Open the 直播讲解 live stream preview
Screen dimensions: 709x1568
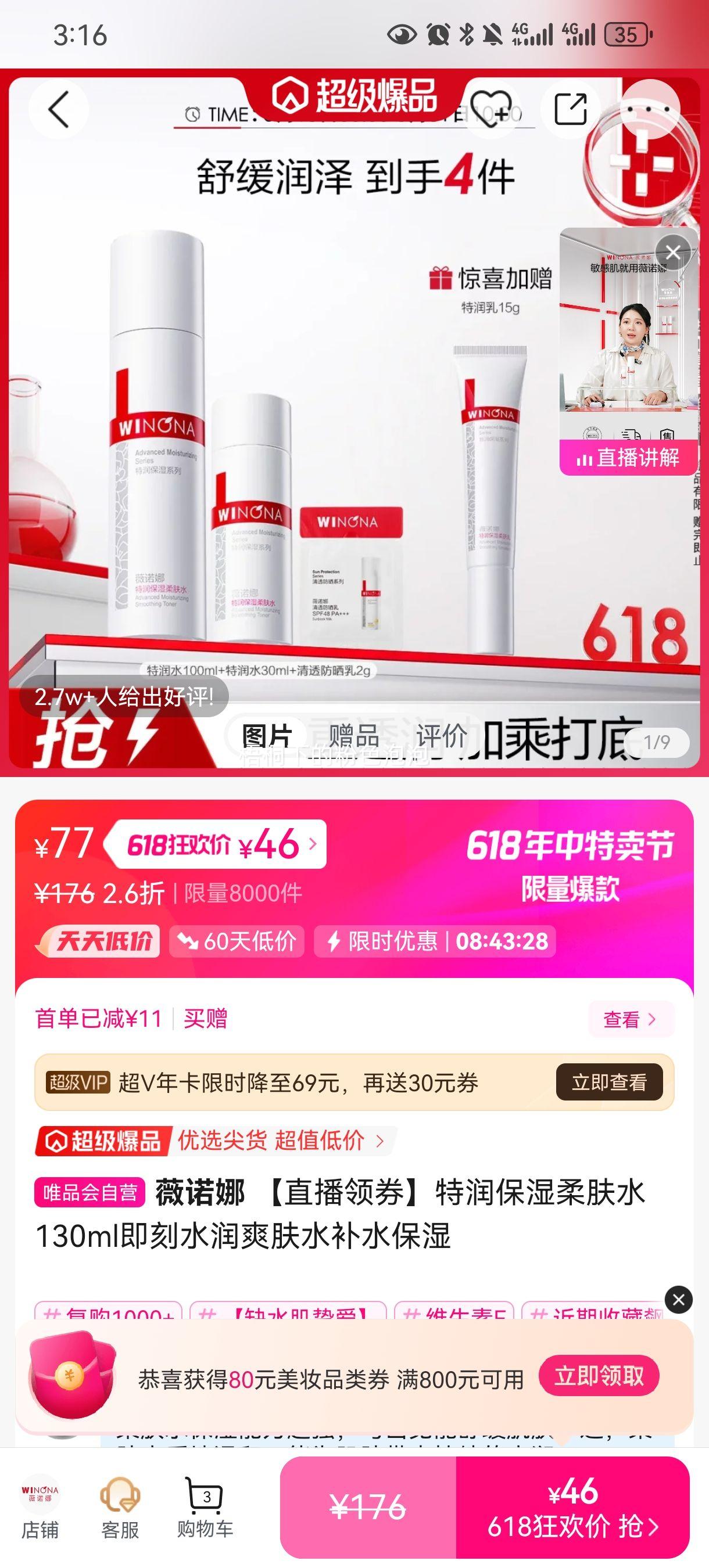(628, 458)
